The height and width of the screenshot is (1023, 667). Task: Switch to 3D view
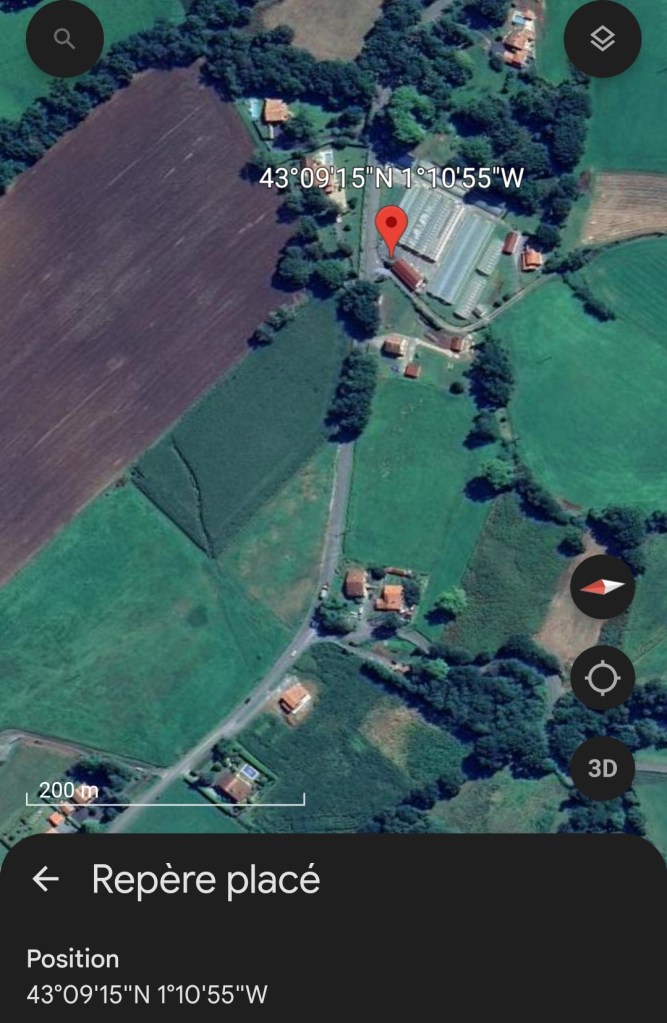coord(602,768)
